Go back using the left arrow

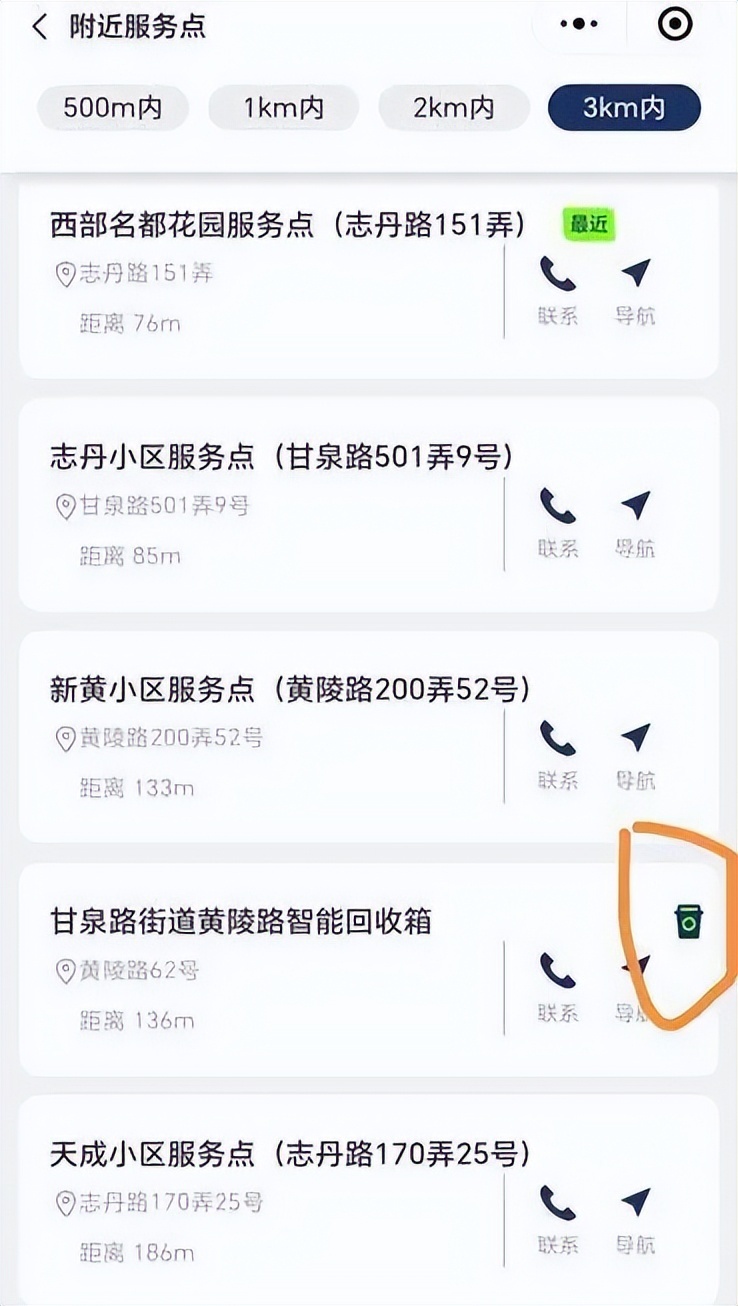coord(36,26)
